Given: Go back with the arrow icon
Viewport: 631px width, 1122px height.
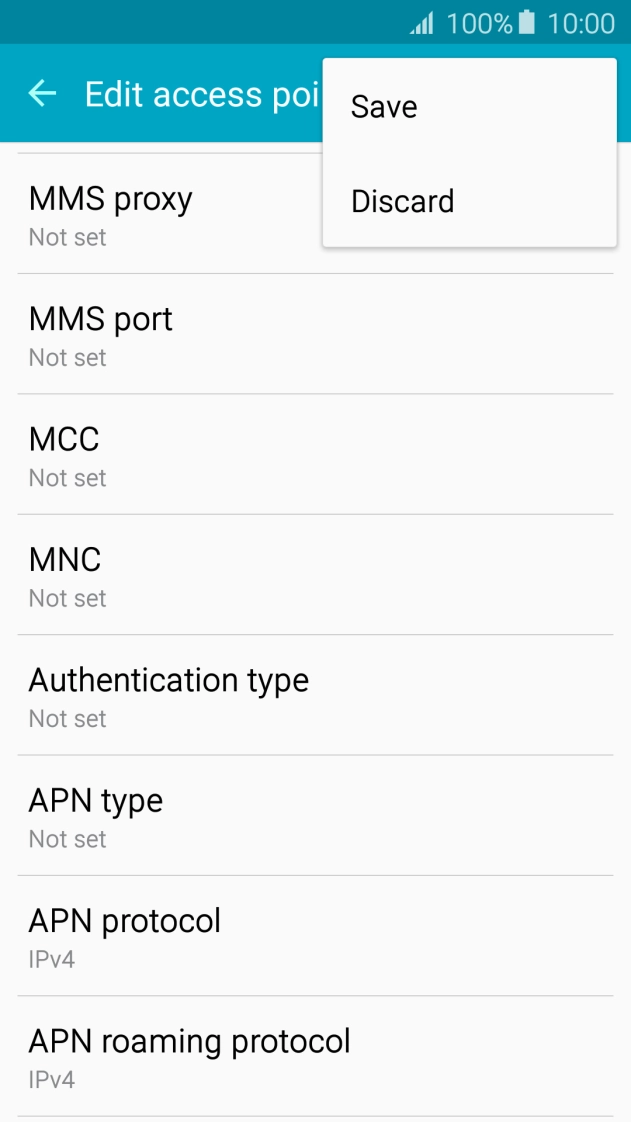Looking at the screenshot, I should [x=42, y=94].
